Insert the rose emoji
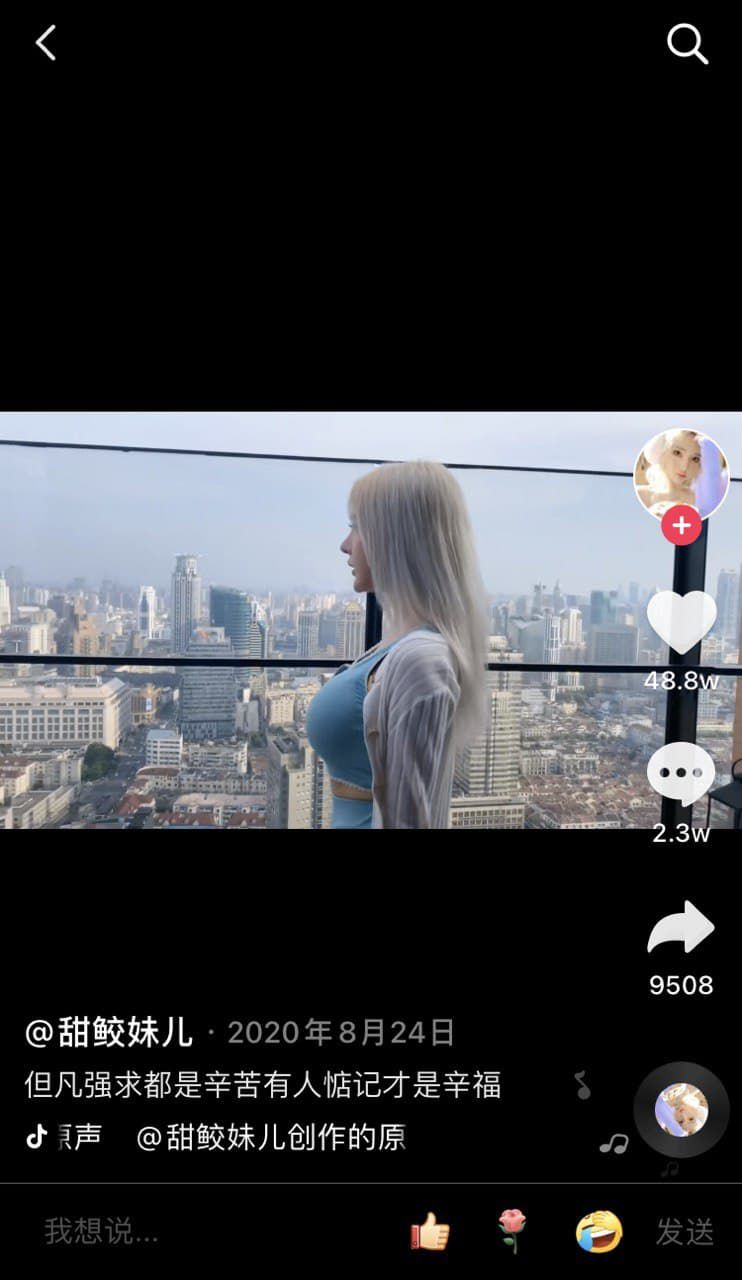742x1280 pixels. click(x=513, y=1231)
